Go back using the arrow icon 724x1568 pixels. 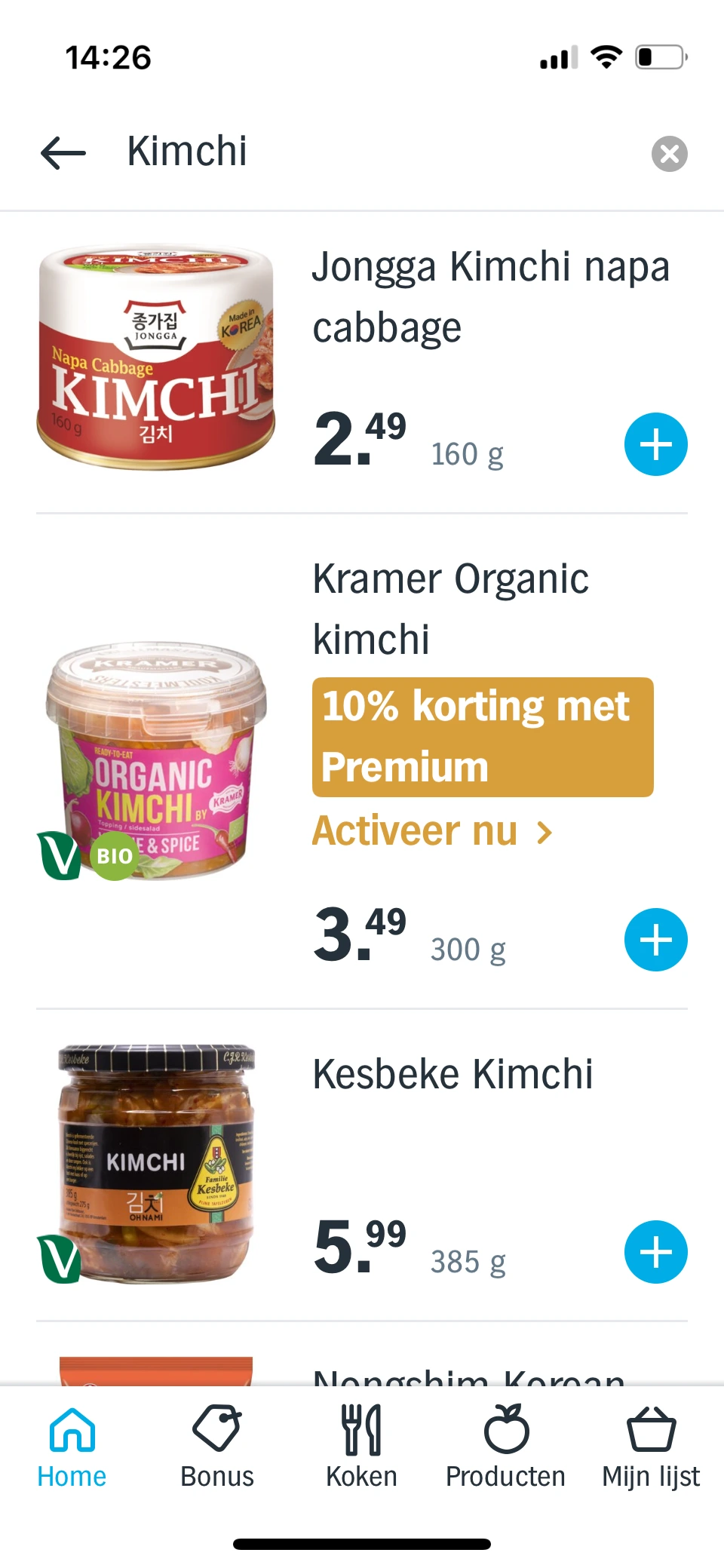click(x=63, y=153)
